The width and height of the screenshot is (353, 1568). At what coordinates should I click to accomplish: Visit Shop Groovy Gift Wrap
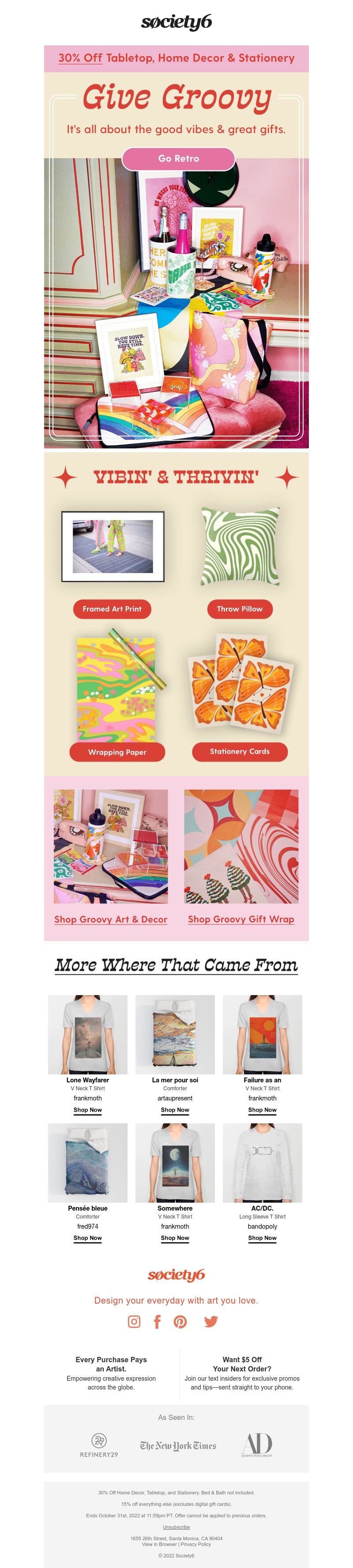click(x=241, y=919)
